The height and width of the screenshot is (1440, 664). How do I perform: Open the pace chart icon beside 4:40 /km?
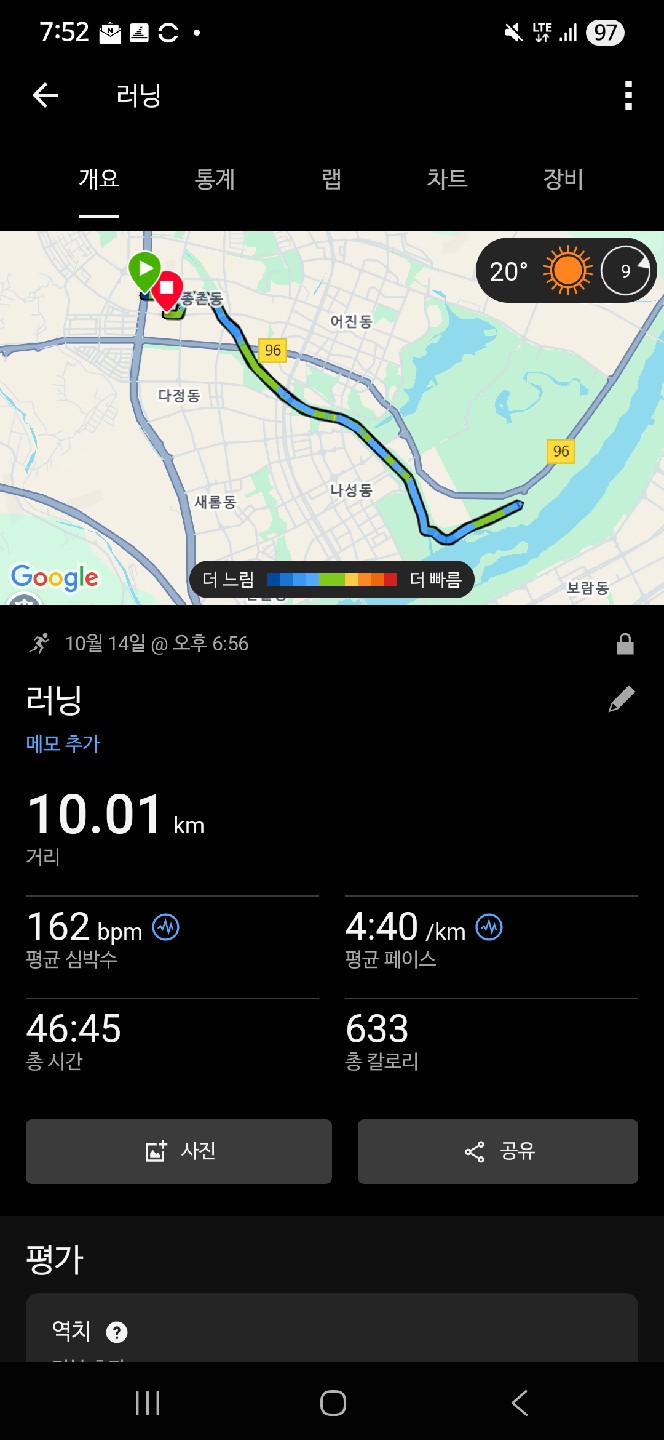tap(489, 928)
